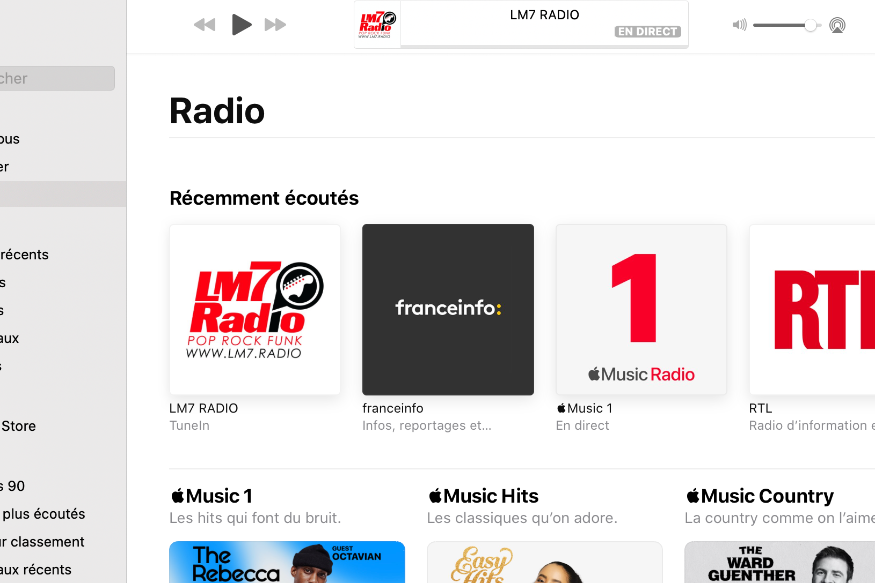Viewport: 875px width, 583px height.
Task: Open the Ward Guenther show card
Action: [x=780, y=562]
